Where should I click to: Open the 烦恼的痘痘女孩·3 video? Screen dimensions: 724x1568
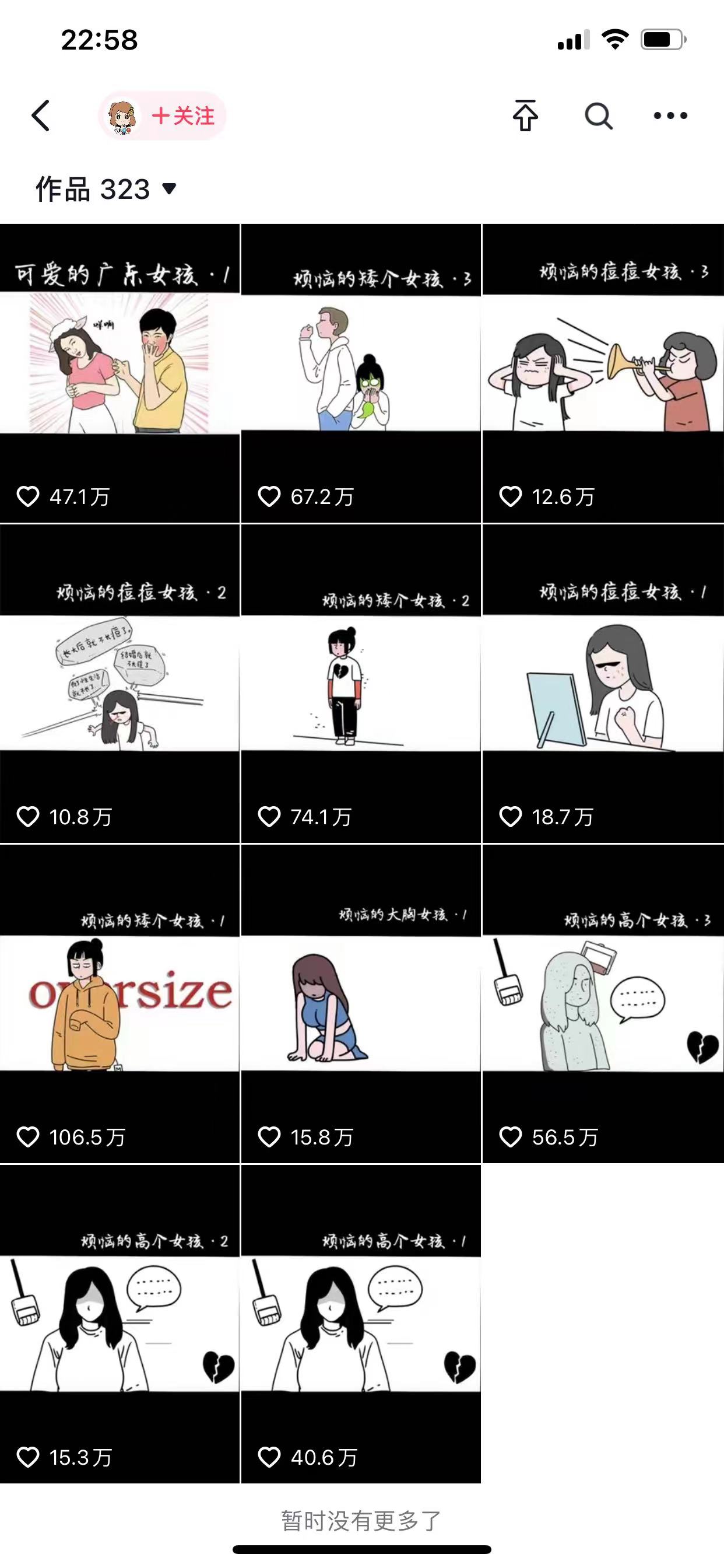click(x=602, y=373)
